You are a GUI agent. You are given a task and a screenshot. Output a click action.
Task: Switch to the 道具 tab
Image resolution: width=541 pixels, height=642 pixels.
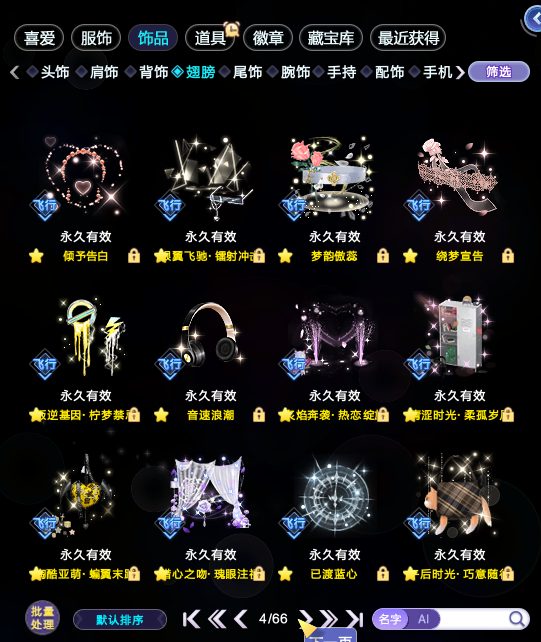(x=210, y=38)
